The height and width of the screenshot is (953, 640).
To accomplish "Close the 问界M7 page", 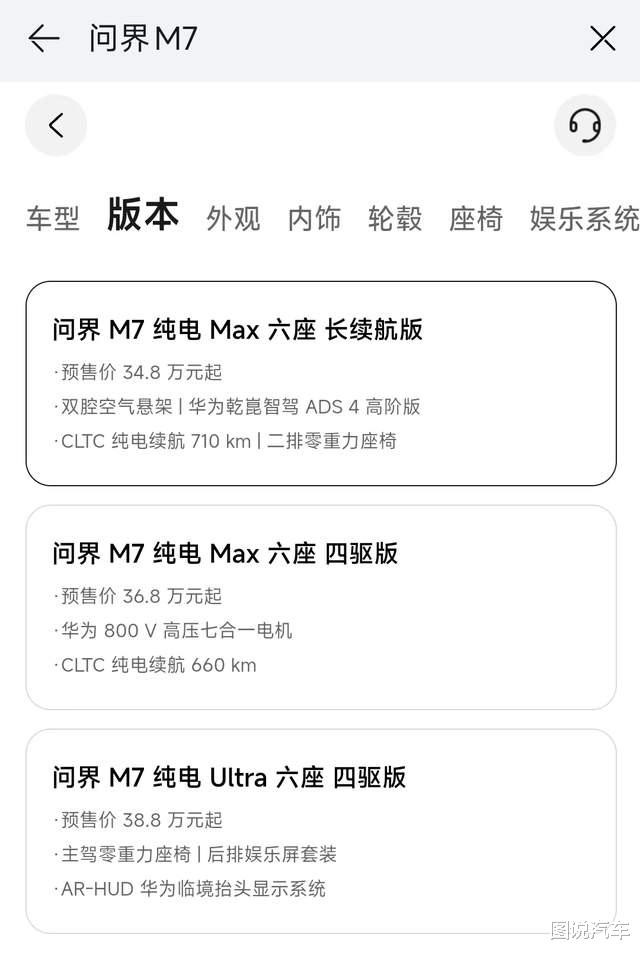I will point(602,39).
